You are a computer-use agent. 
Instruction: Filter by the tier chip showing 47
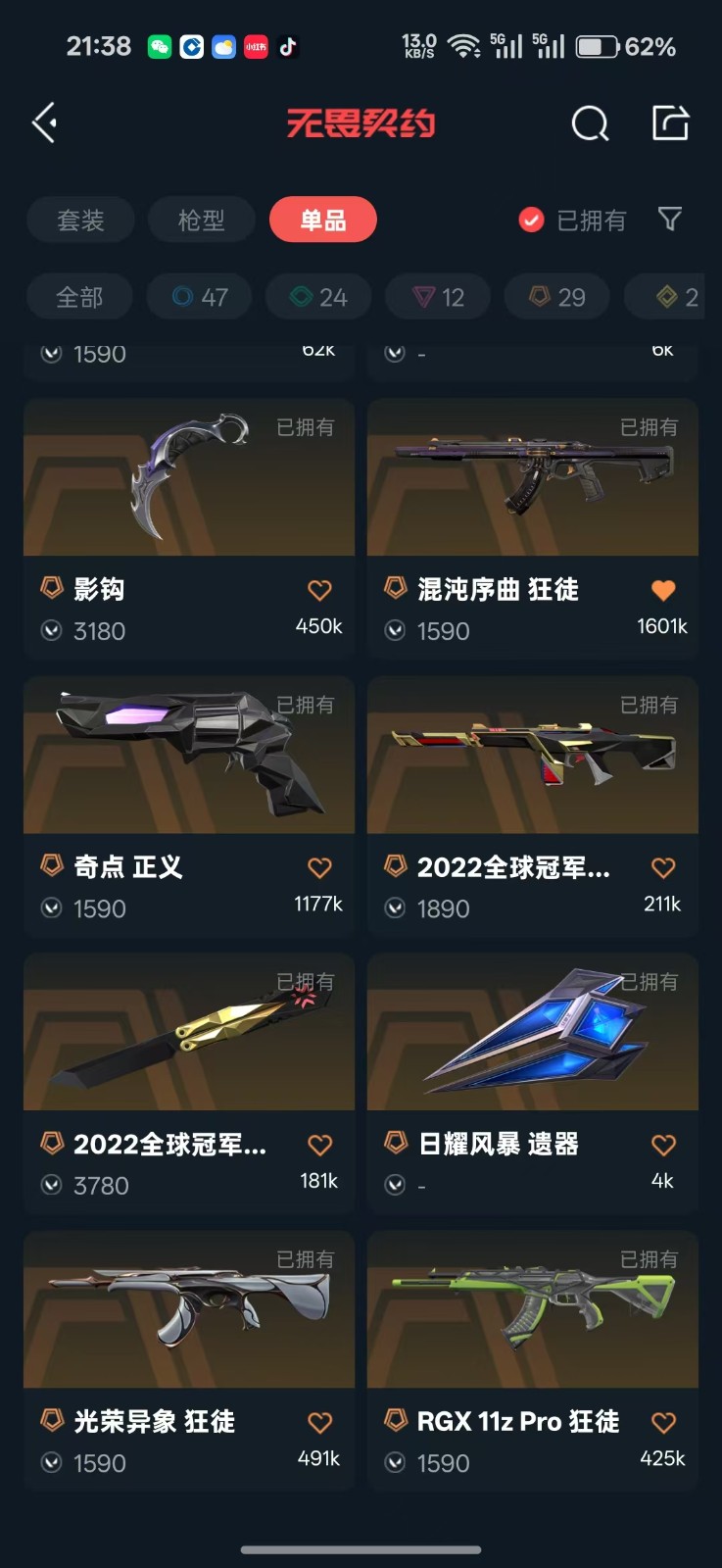pos(200,297)
